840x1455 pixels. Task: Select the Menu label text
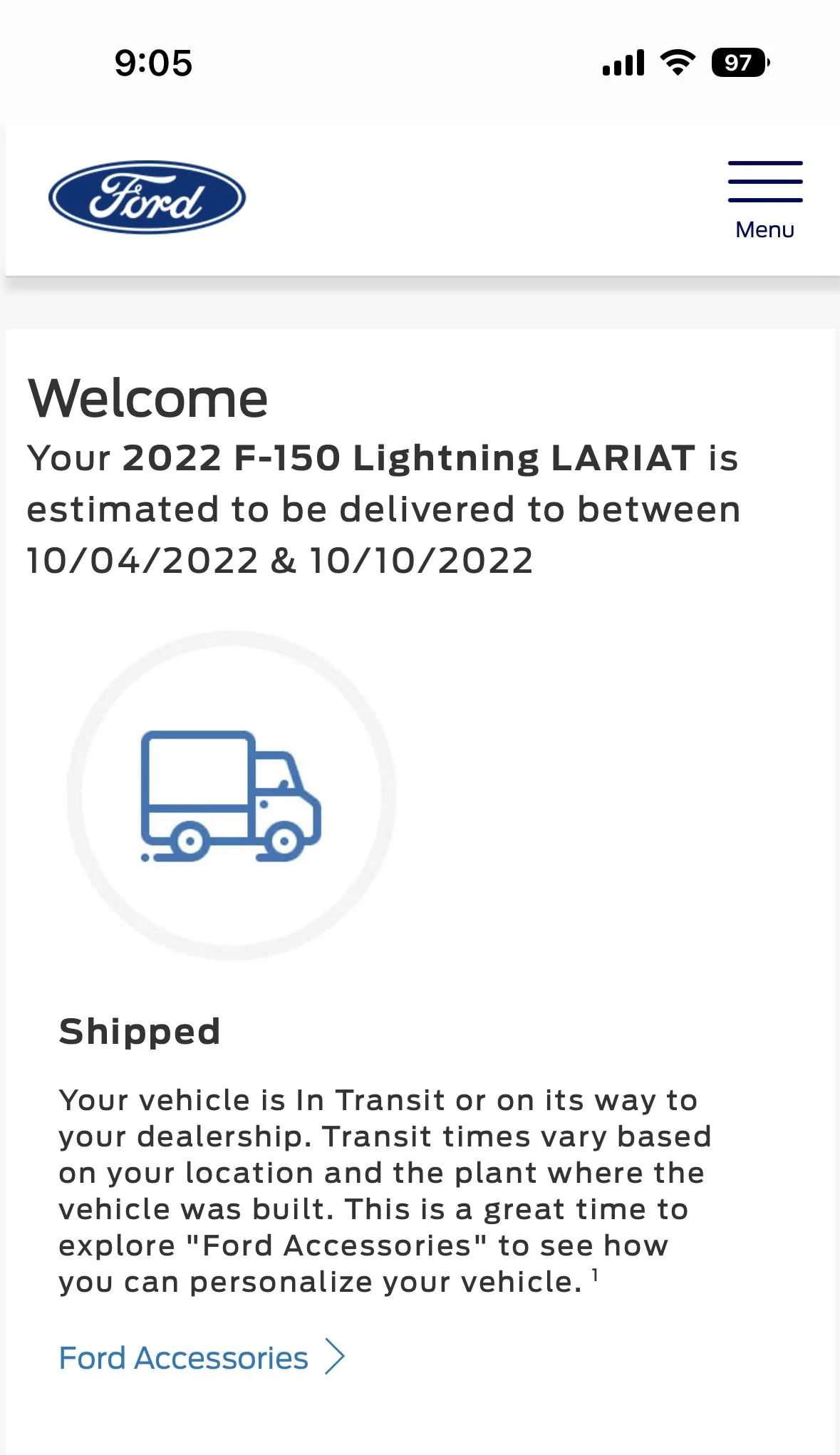(x=764, y=229)
